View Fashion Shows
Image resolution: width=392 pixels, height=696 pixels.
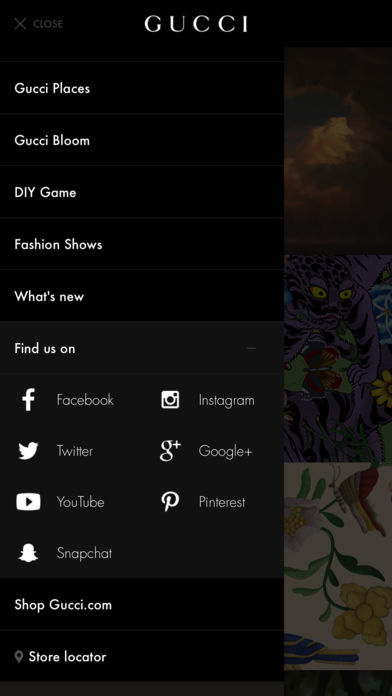[x=142, y=244]
